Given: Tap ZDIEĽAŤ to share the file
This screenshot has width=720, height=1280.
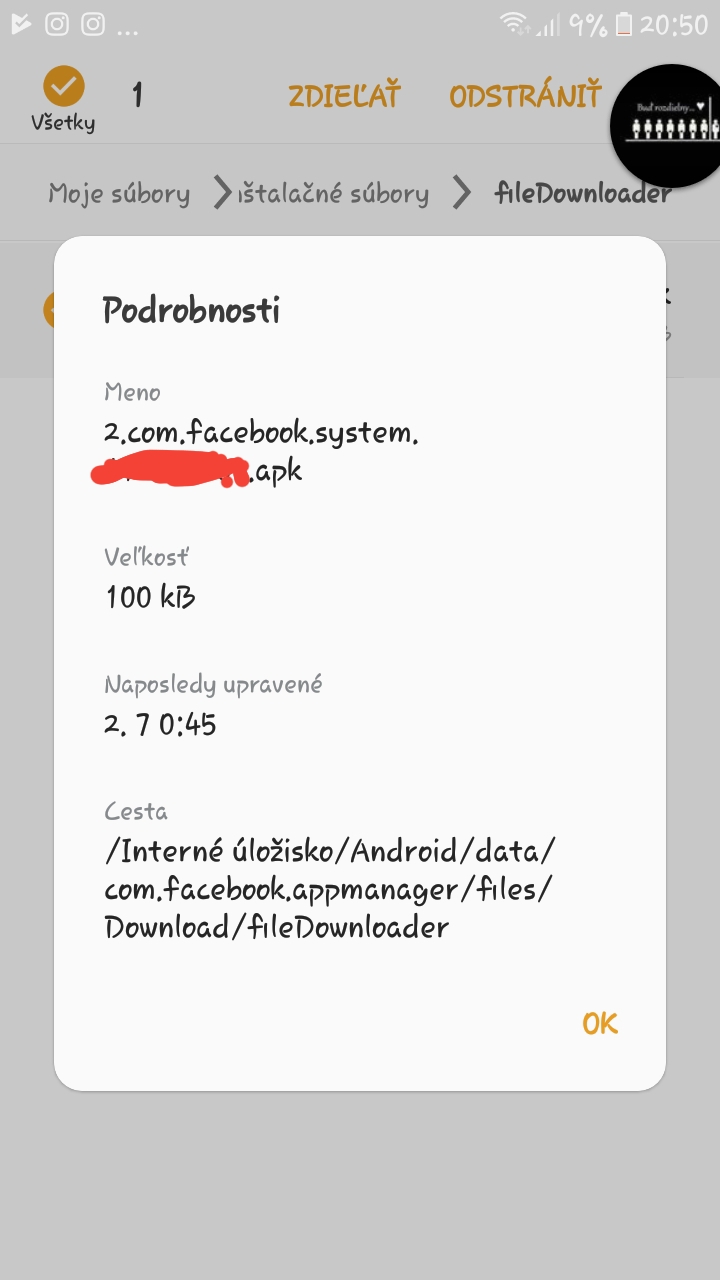Looking at the screenshot, I should click(x=344, y=96).
